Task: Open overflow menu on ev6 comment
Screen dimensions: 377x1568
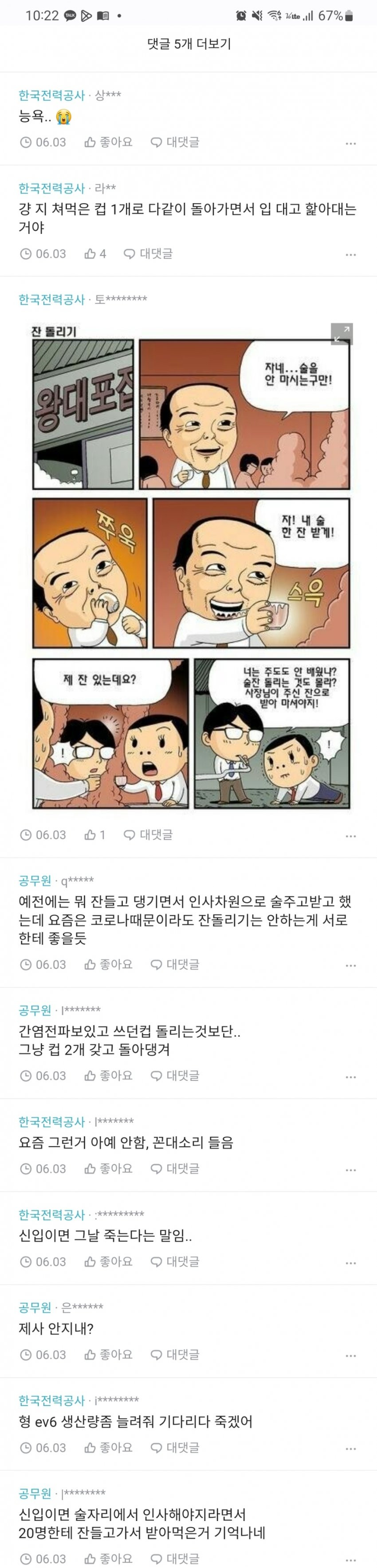Action: 351,1449
